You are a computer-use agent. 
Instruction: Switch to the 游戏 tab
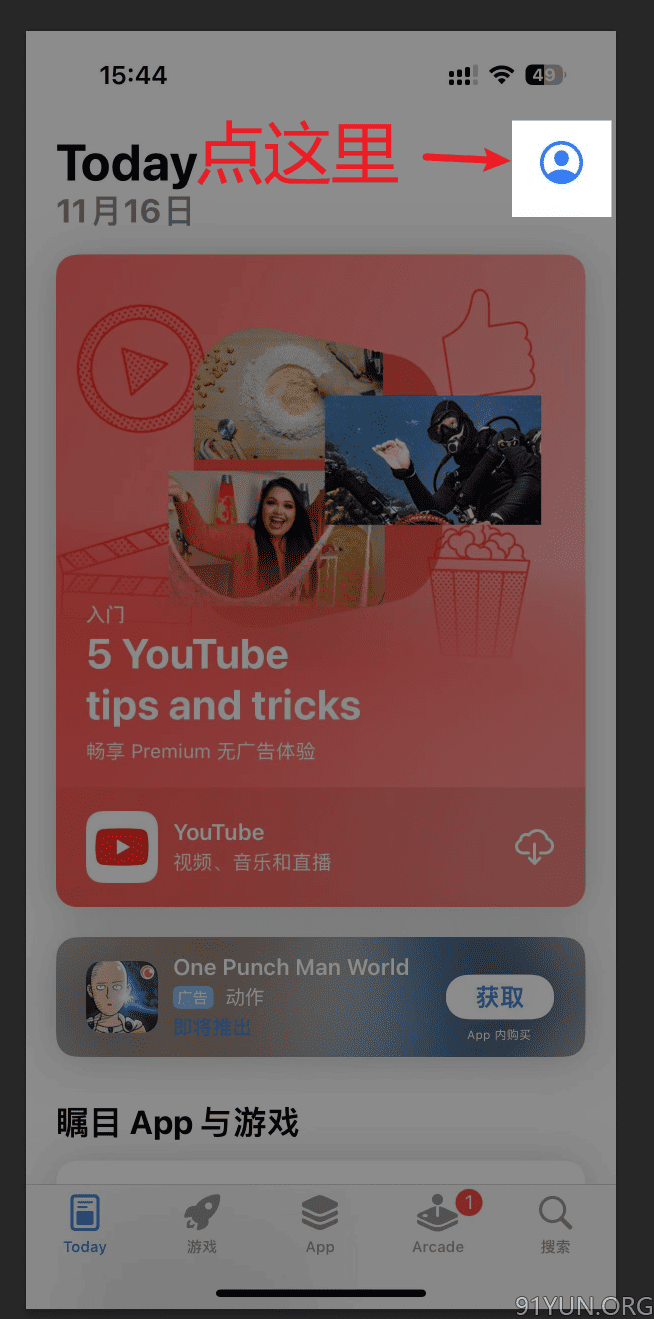click(202, 1225)
